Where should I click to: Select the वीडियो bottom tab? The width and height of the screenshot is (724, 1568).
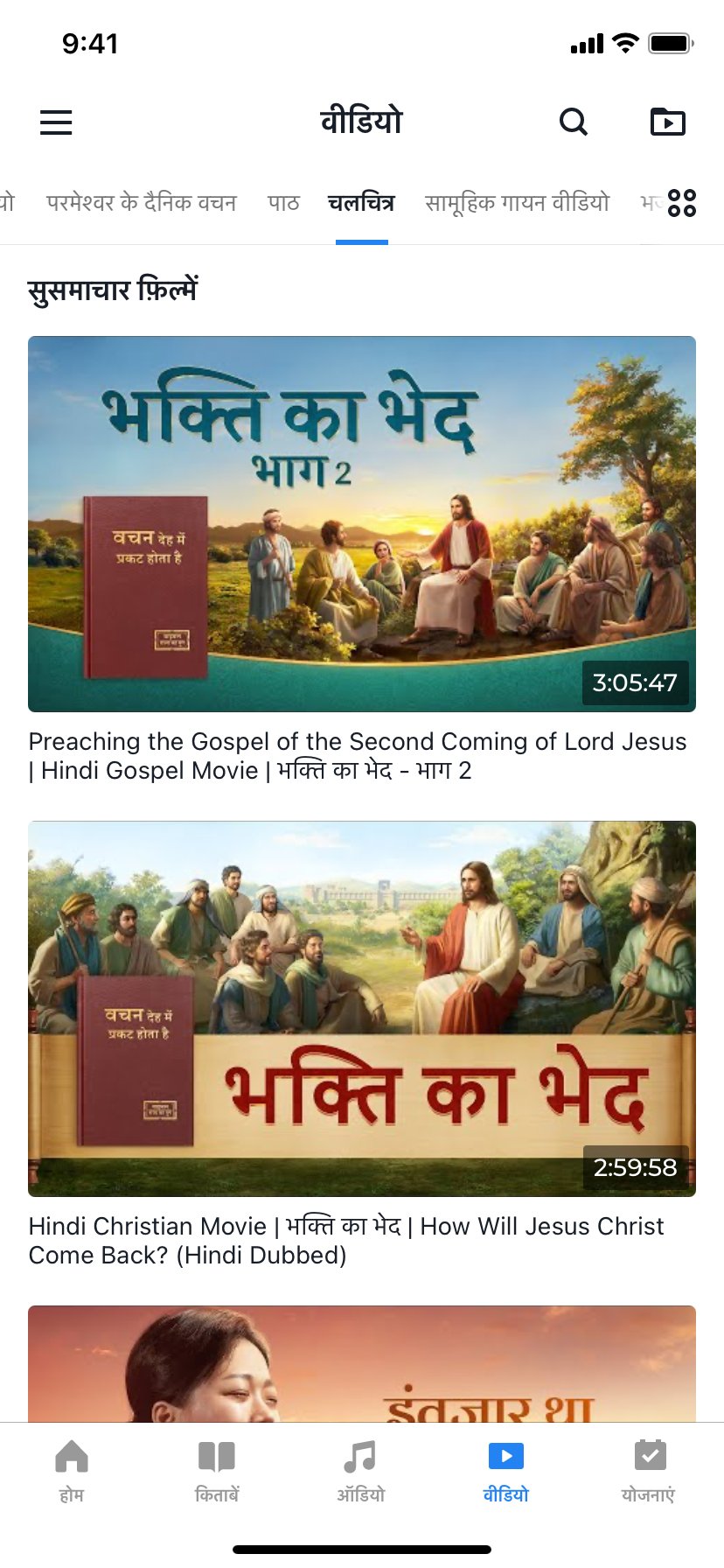(506, 1472)
